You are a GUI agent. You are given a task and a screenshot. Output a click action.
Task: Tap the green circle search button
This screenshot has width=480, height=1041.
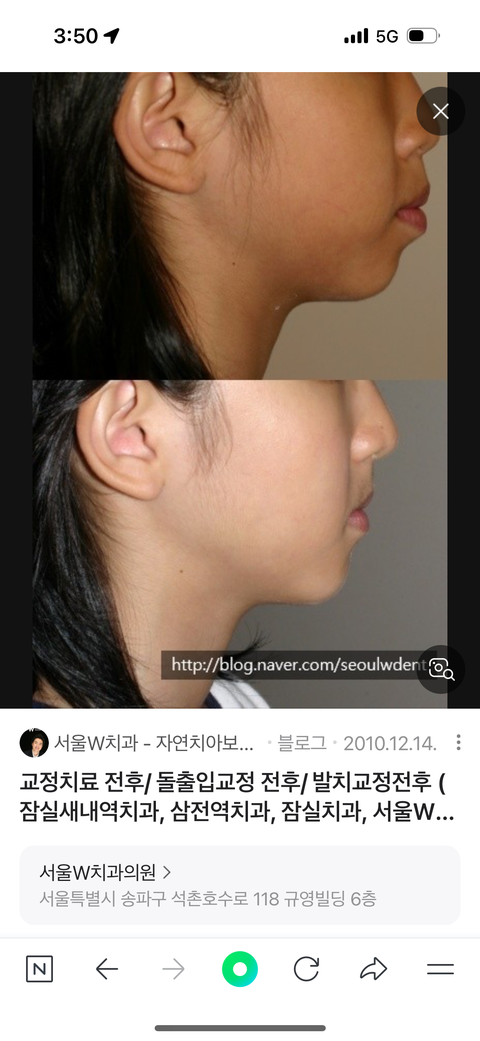(240, 970)
